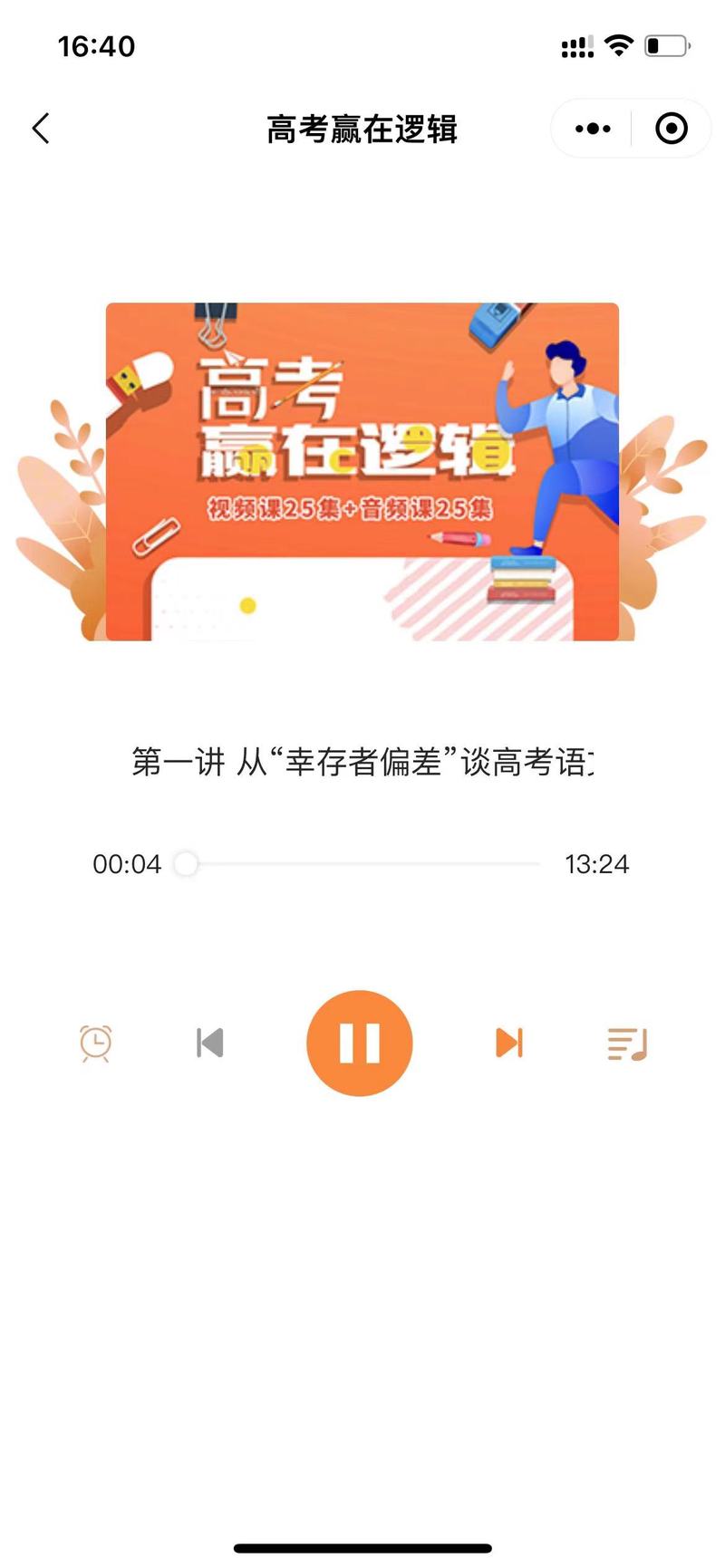
Task: Open the sleep timer alarm clock
Action: click(x=95, y=1044)
